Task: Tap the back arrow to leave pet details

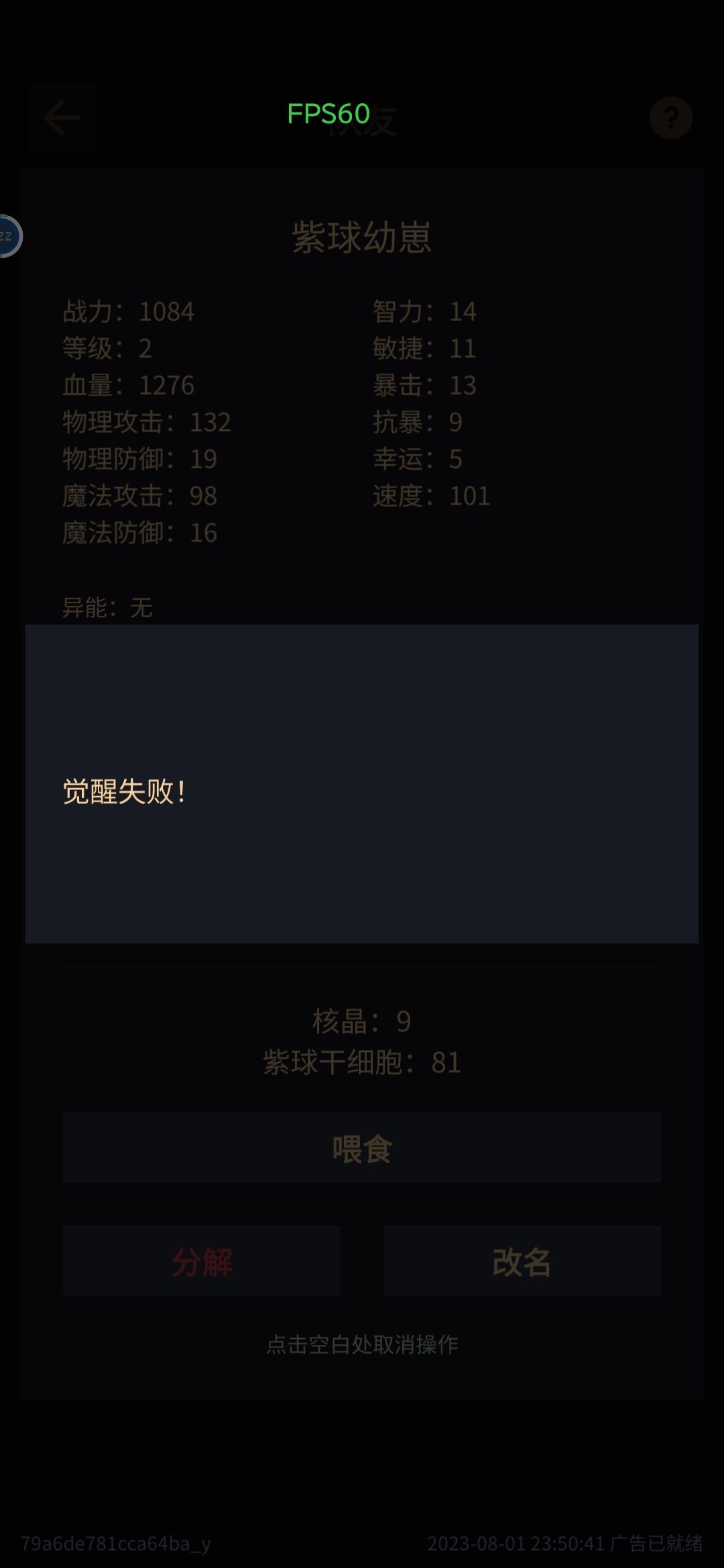Action: 62,117
